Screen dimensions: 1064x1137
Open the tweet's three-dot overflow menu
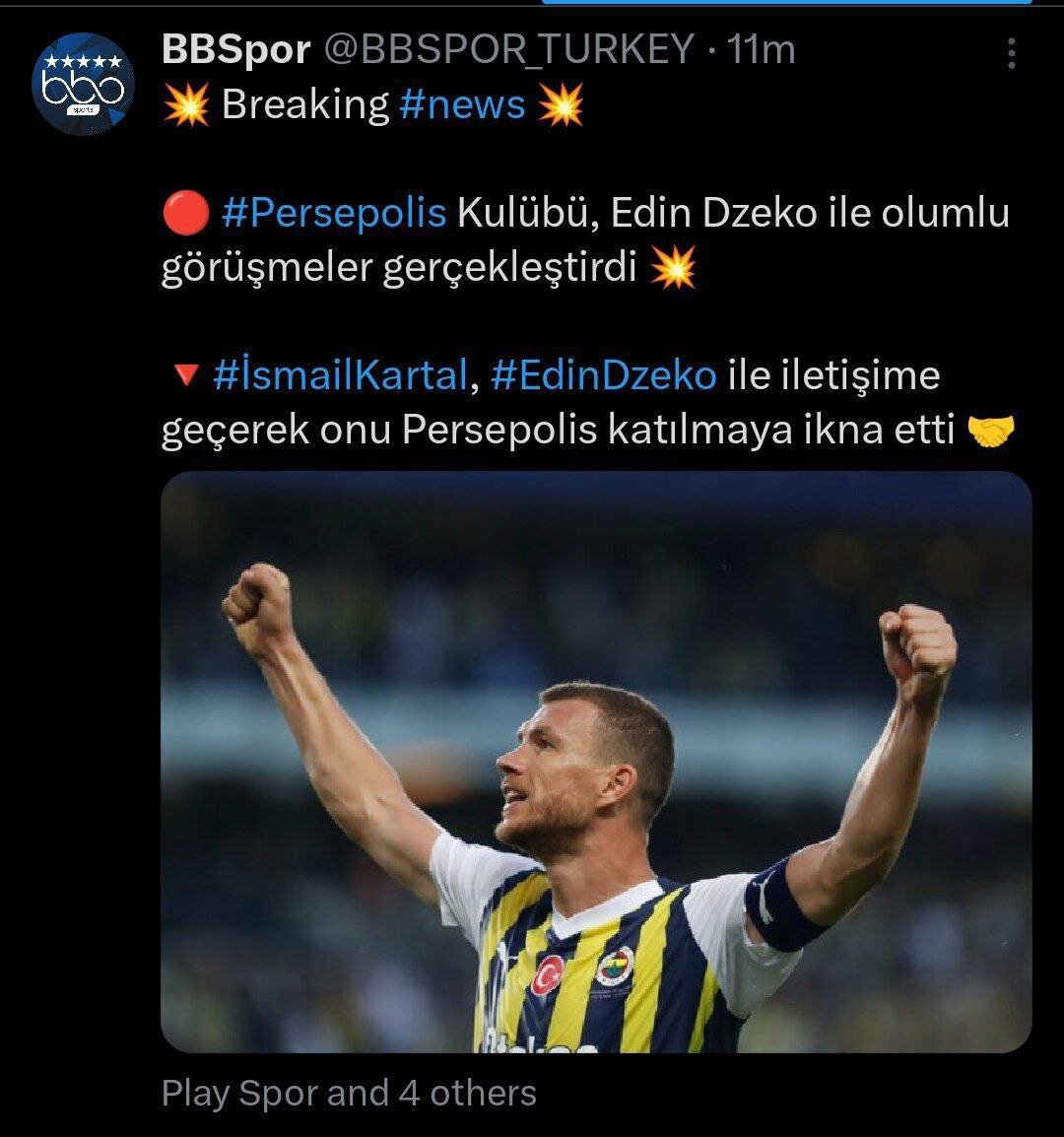coord(1011,53)
